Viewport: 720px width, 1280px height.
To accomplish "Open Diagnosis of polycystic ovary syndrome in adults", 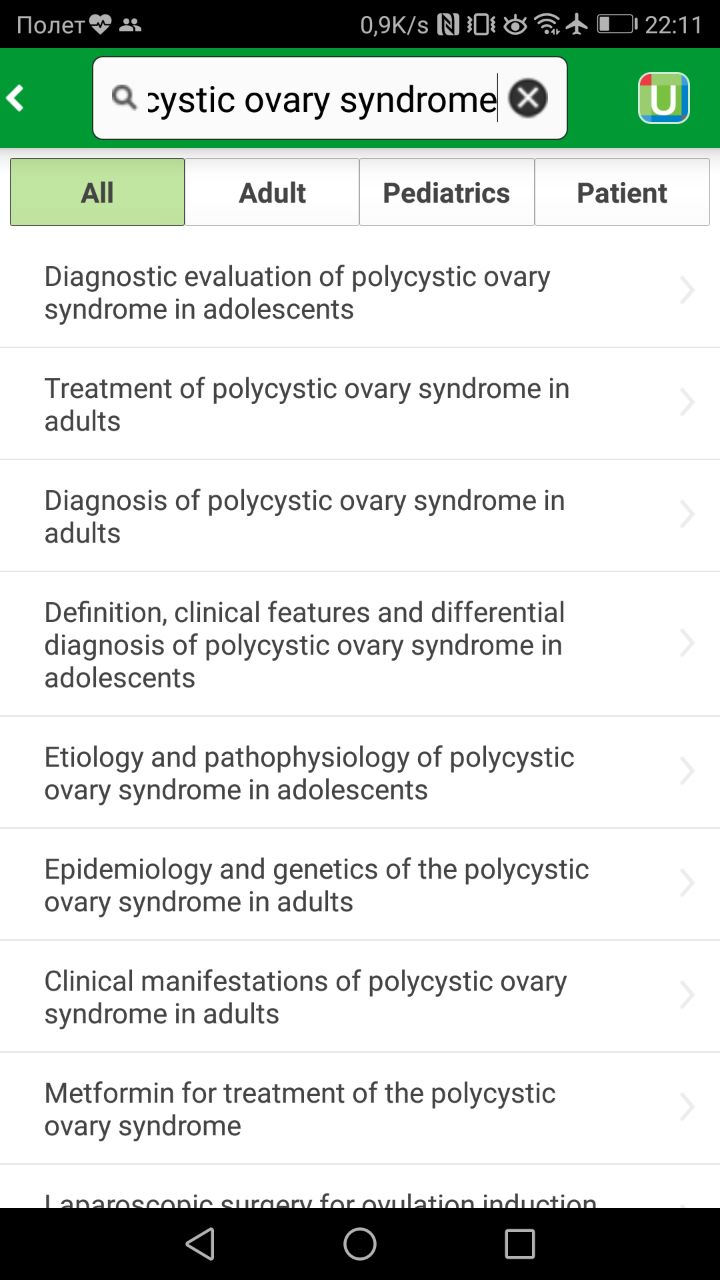I will [360, 516].
